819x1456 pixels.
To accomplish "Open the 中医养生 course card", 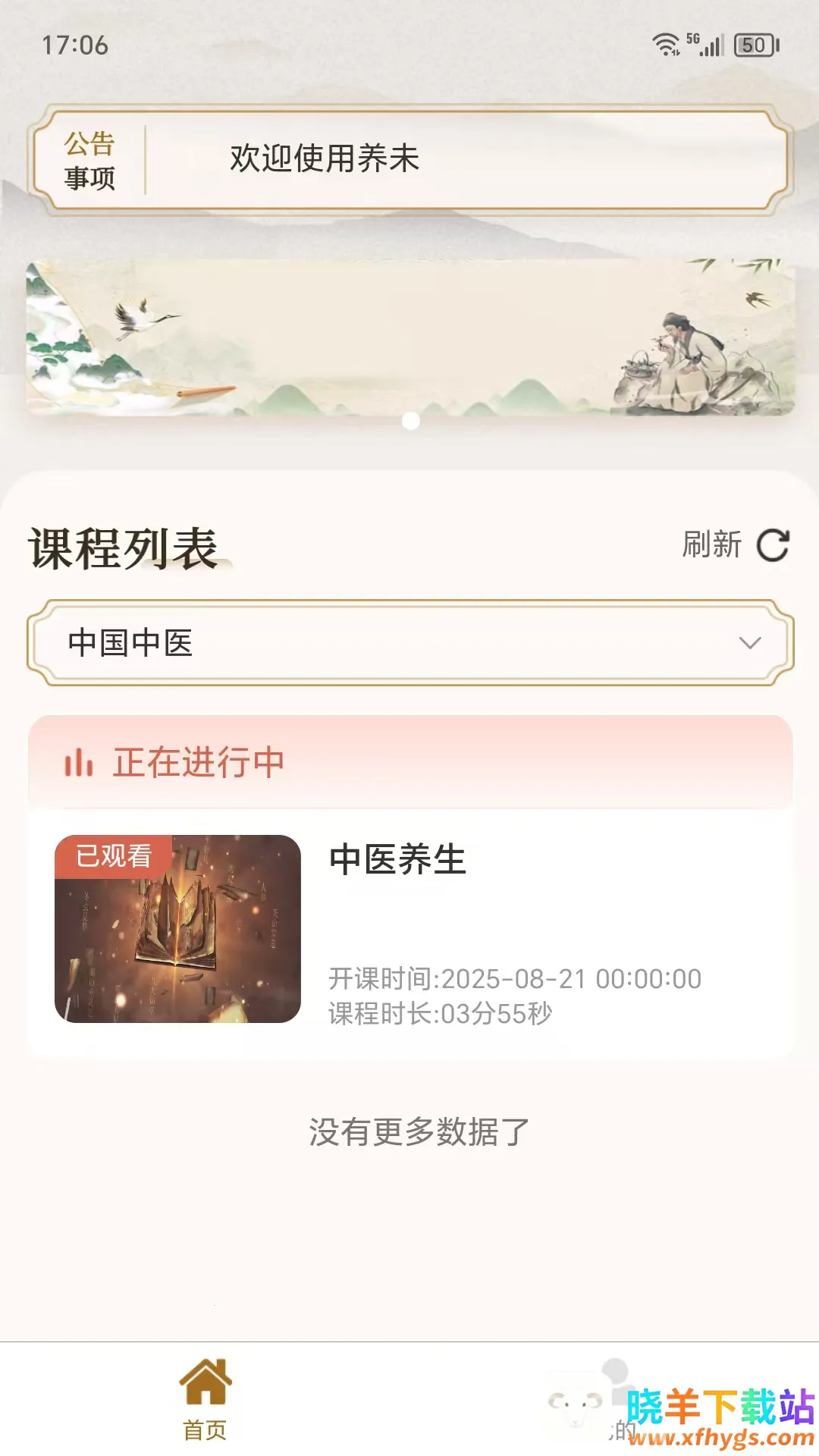I will click(x=409, y=929).
